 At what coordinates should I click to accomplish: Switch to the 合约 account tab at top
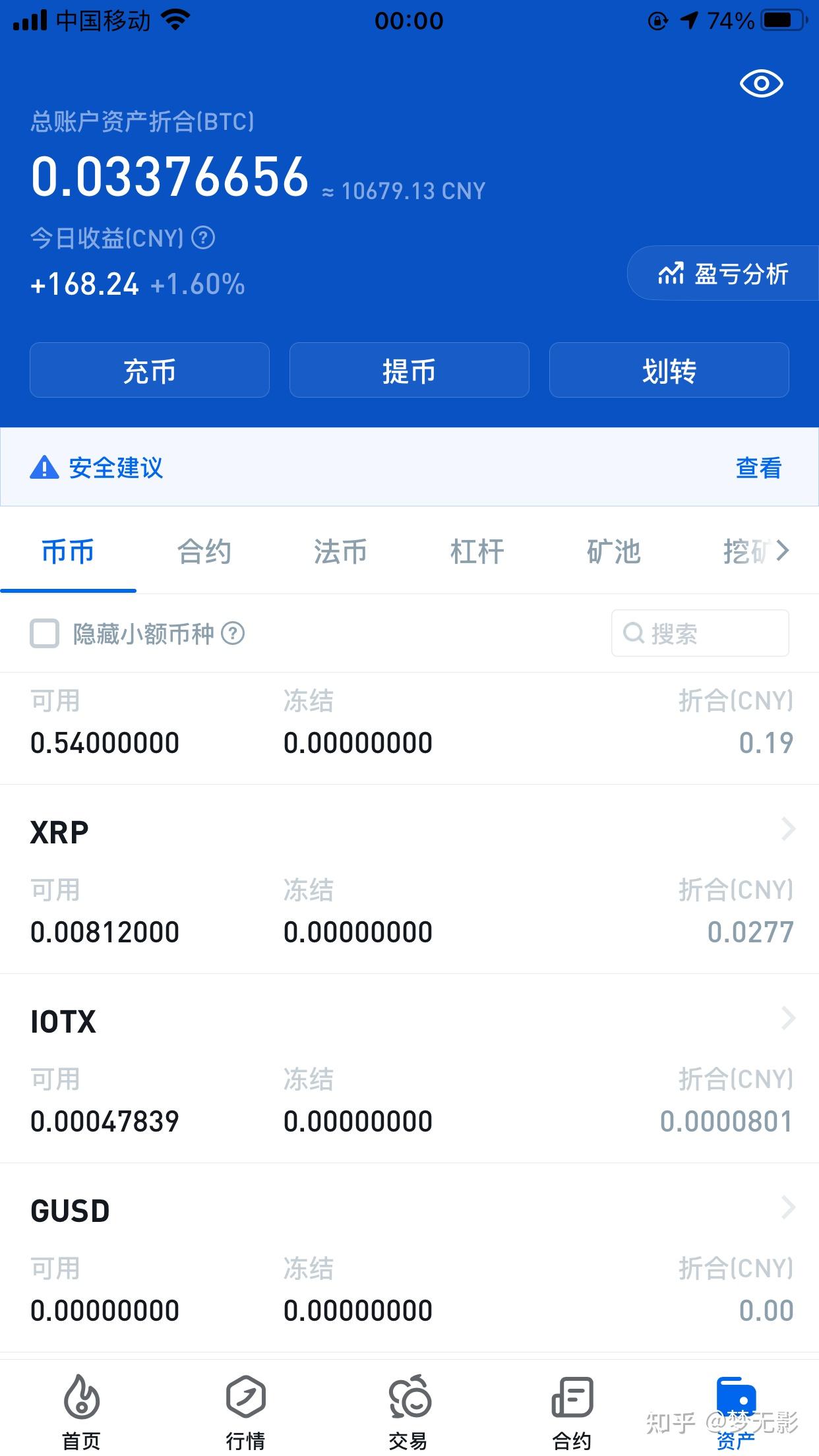click(x=204, y=551)
